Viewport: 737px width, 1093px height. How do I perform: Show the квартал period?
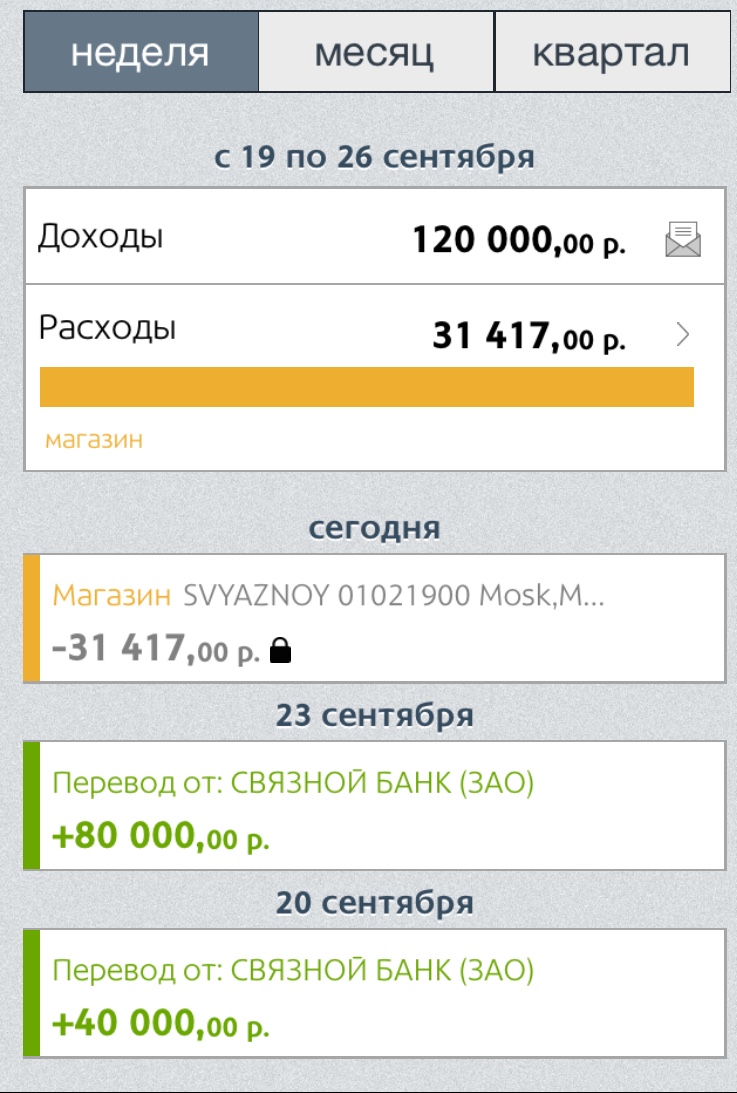[x=611, y=52]
